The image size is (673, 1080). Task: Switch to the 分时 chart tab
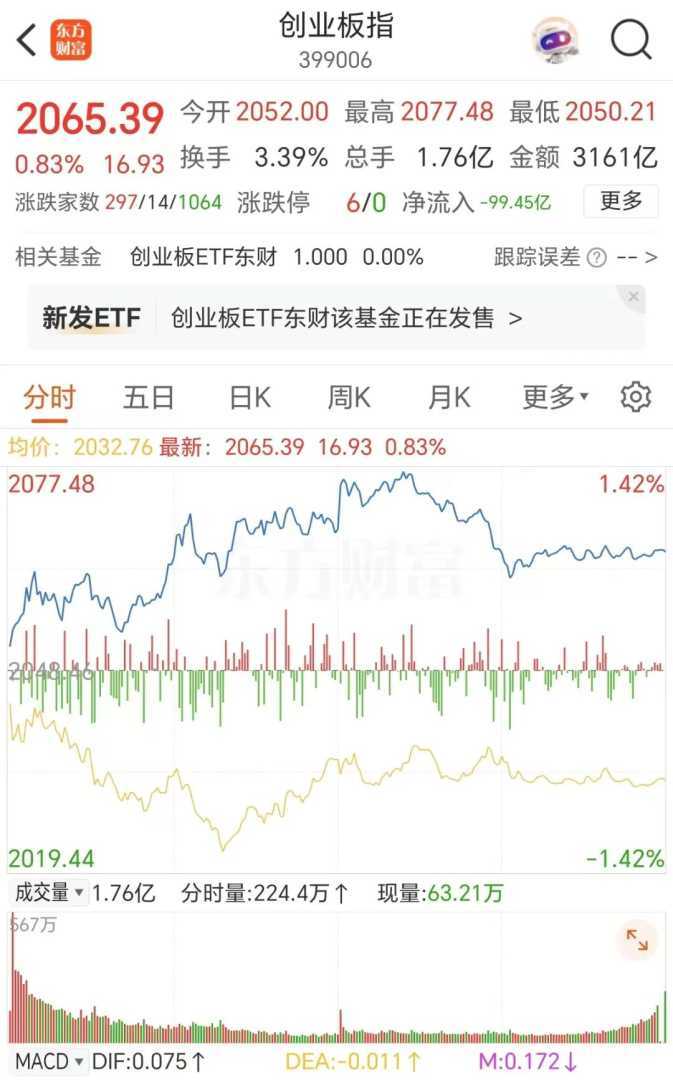[49, 398]
